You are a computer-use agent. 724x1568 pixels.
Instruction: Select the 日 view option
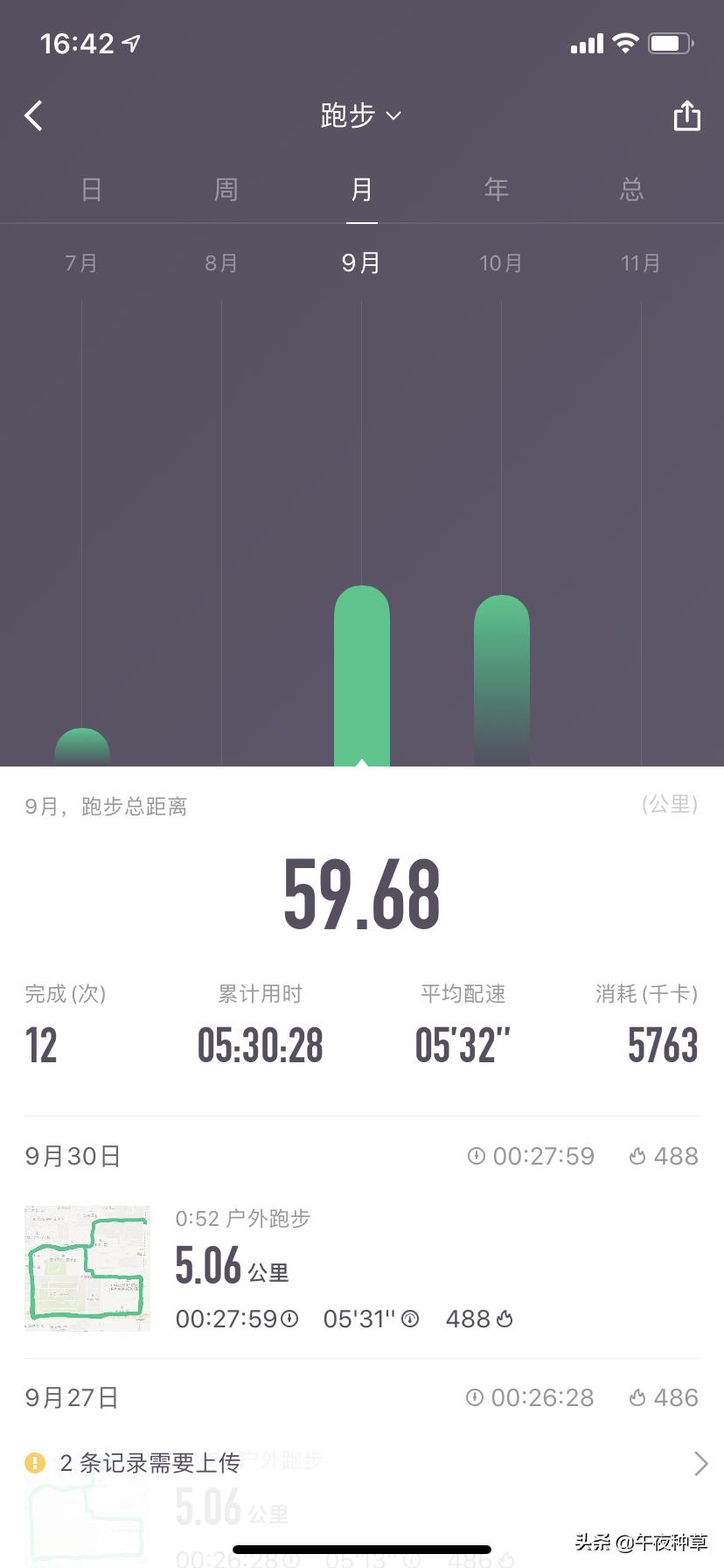click(x=91, y=189)
